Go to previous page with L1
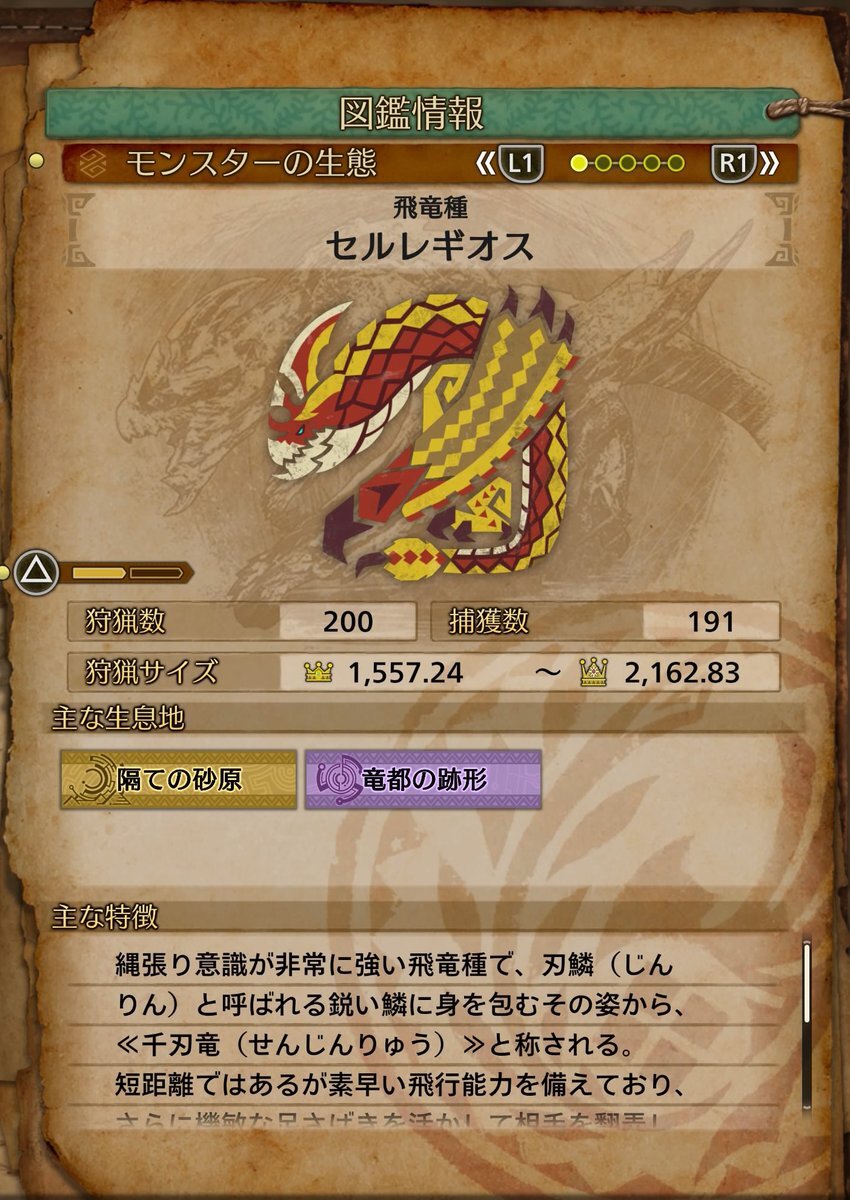 [x=520, y=164]
